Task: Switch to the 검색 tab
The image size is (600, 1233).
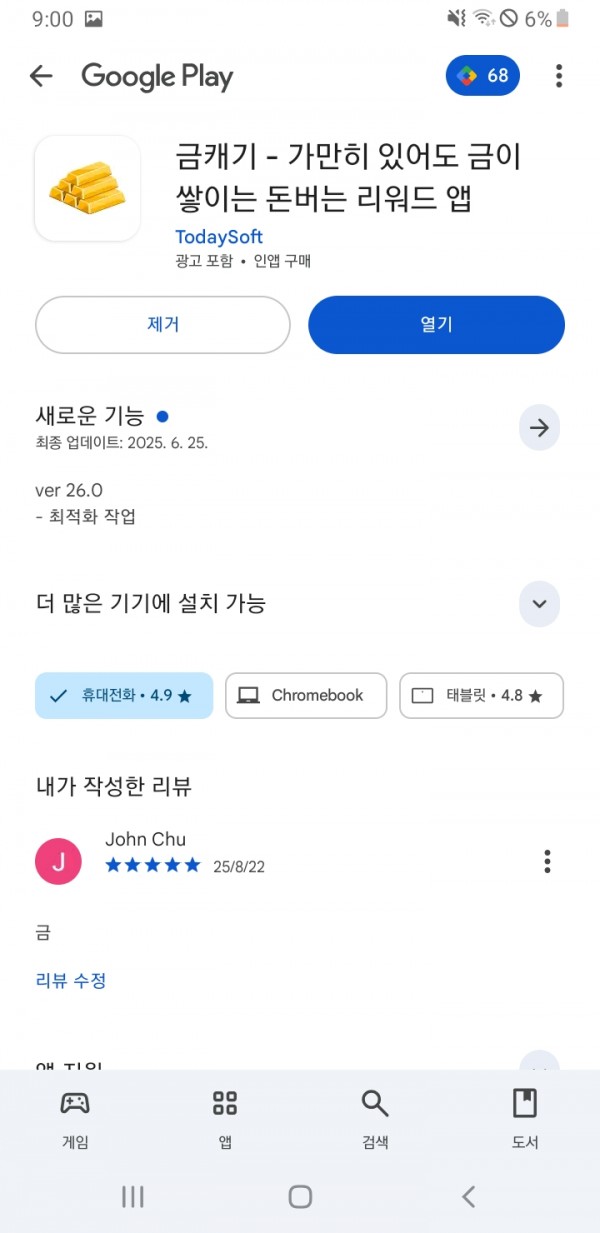Action: tap(375, 1120)
